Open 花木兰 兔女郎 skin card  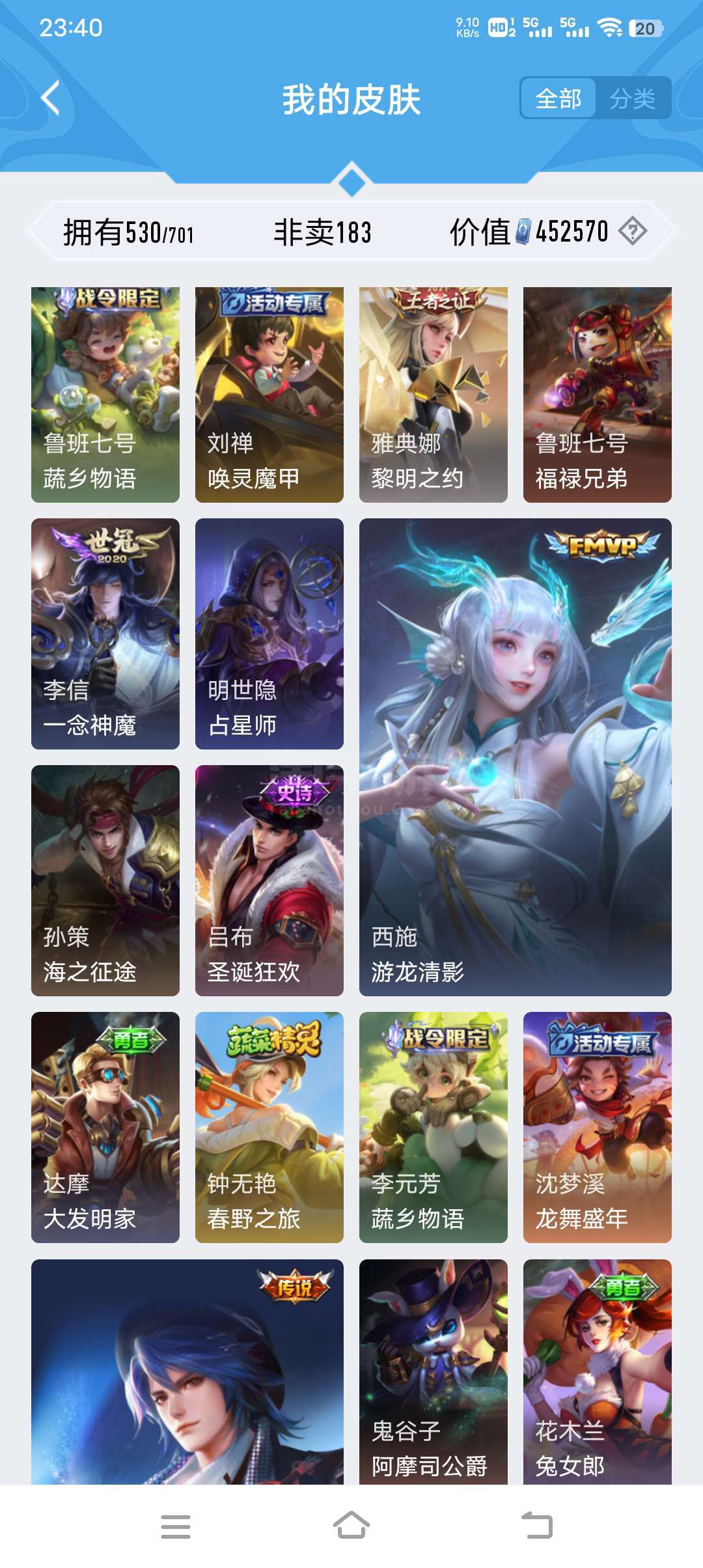click(598, 1372)
